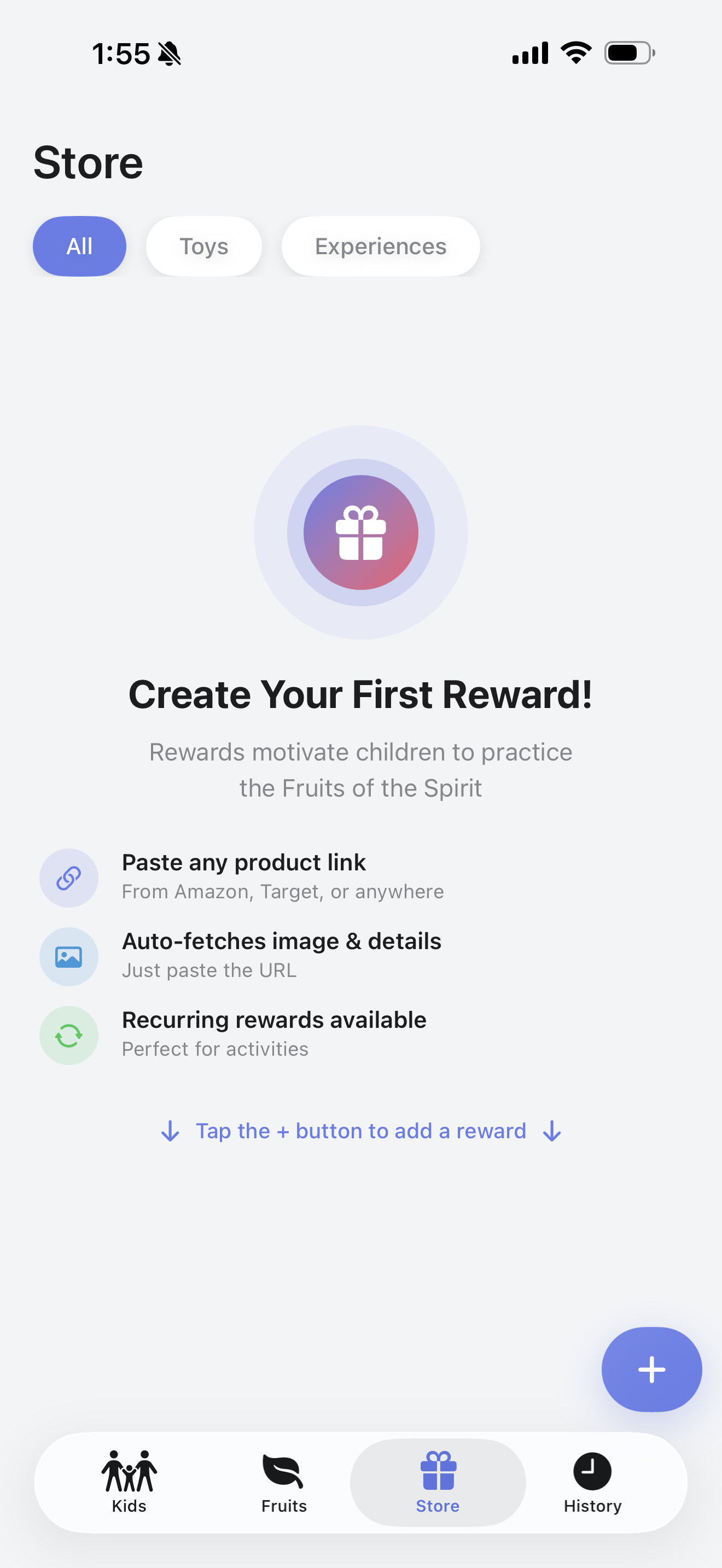Click the right downward arrow near hint text
The height and width of the screenshot is (1568, 722).
tap(551, 1130)
